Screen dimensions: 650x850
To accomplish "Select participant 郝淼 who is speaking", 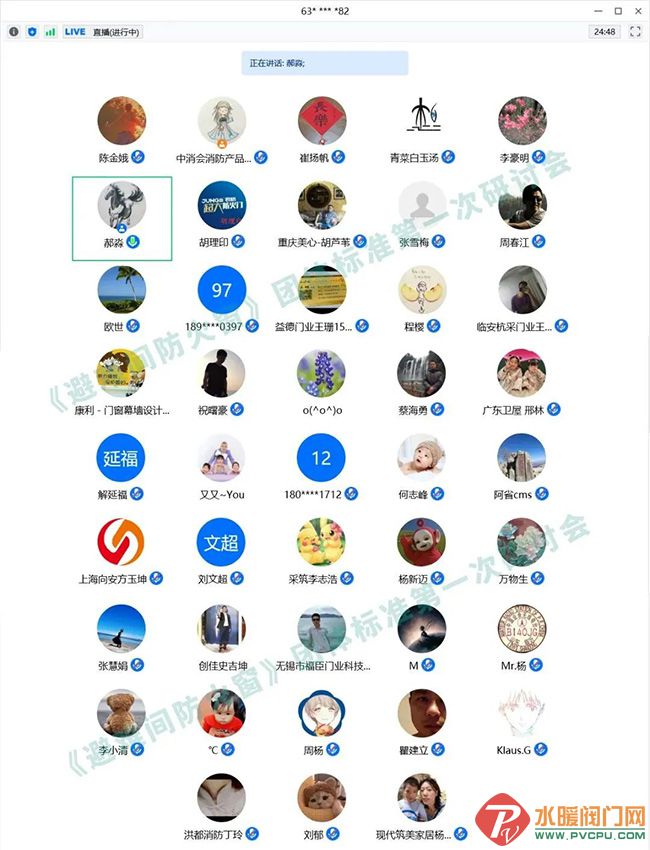I will point(121,207).
